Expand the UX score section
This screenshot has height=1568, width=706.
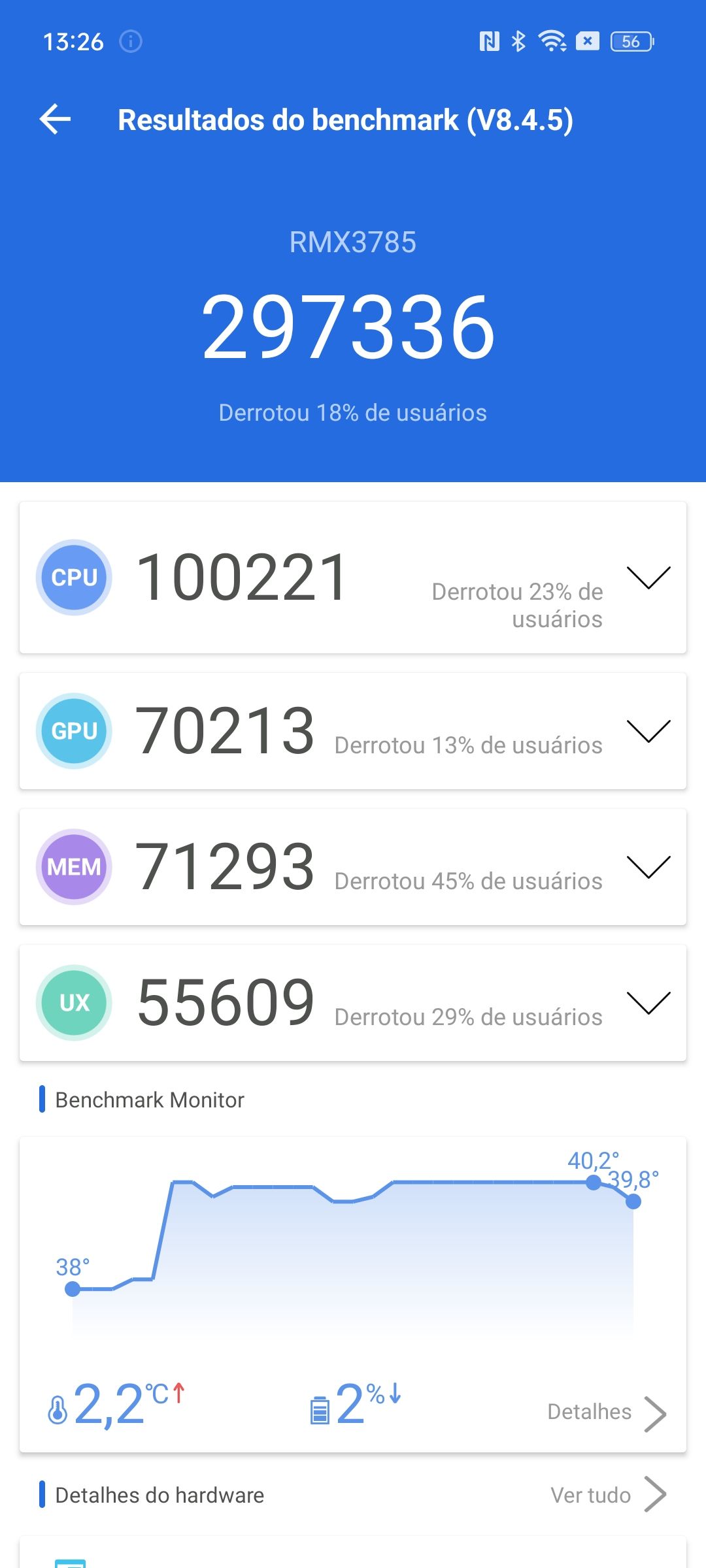click(648, 1002)
